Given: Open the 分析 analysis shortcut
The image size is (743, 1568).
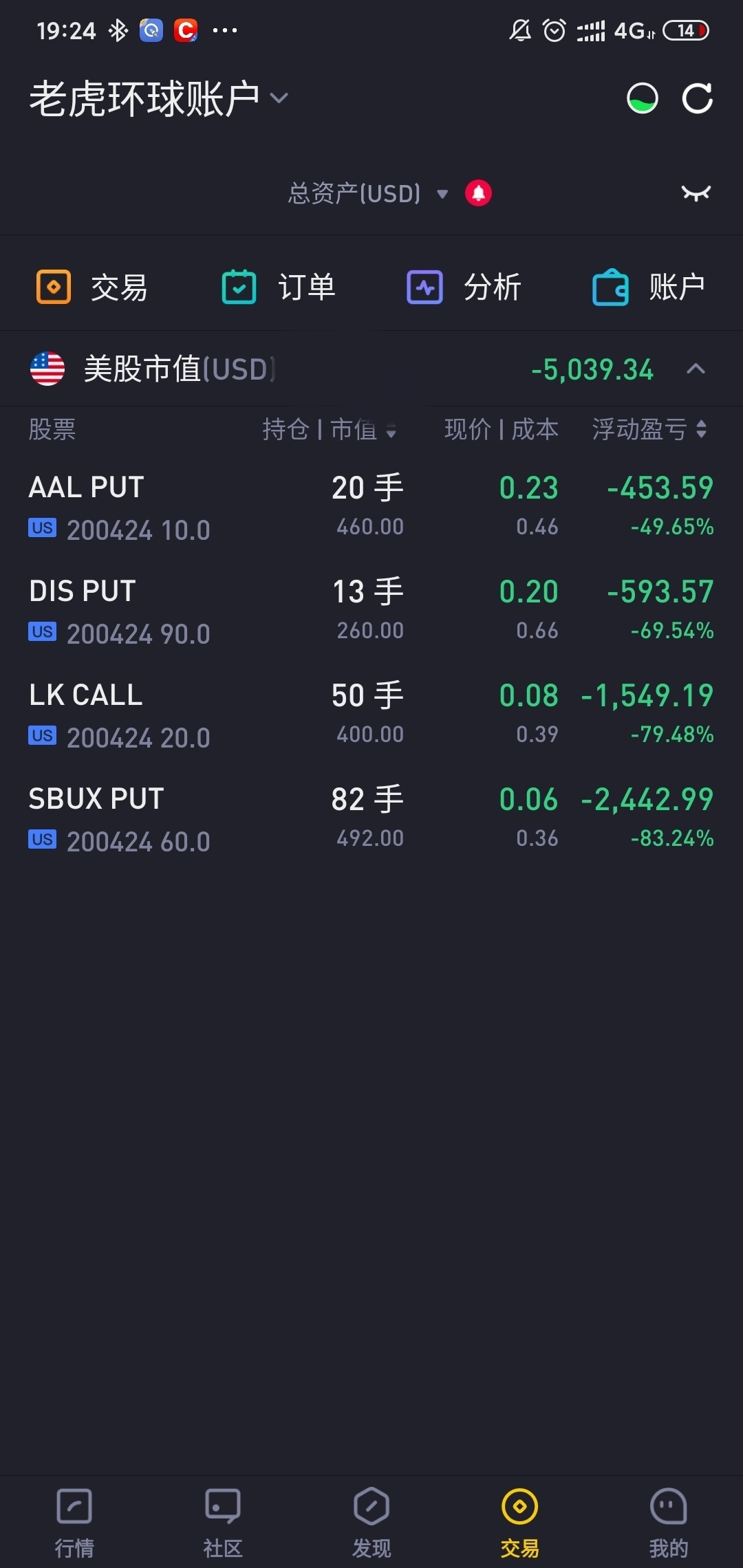Looking at the screenshot, I should pos(464,287).
